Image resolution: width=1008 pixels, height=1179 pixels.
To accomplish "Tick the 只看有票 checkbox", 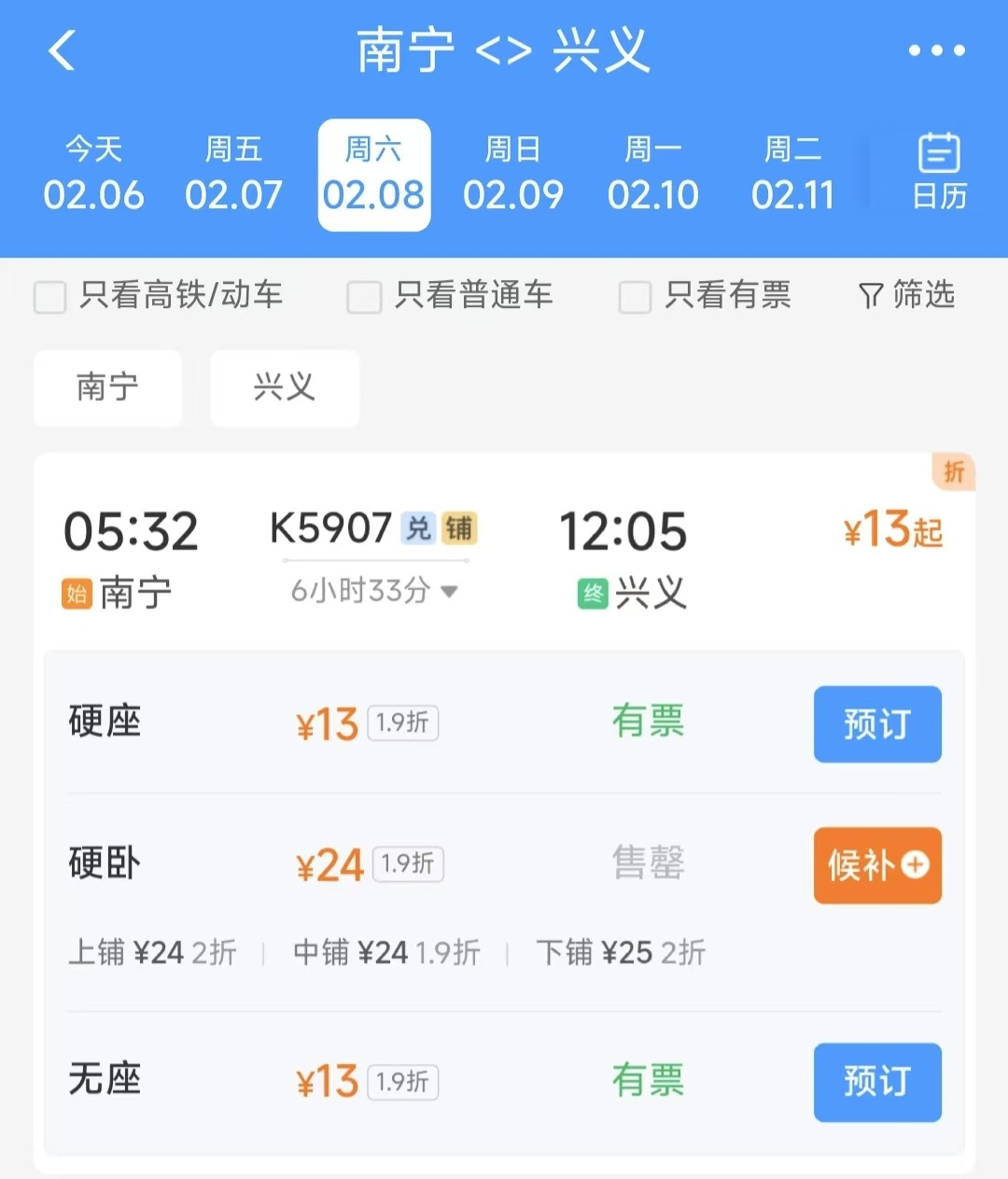I will click(x=635, y=297).
